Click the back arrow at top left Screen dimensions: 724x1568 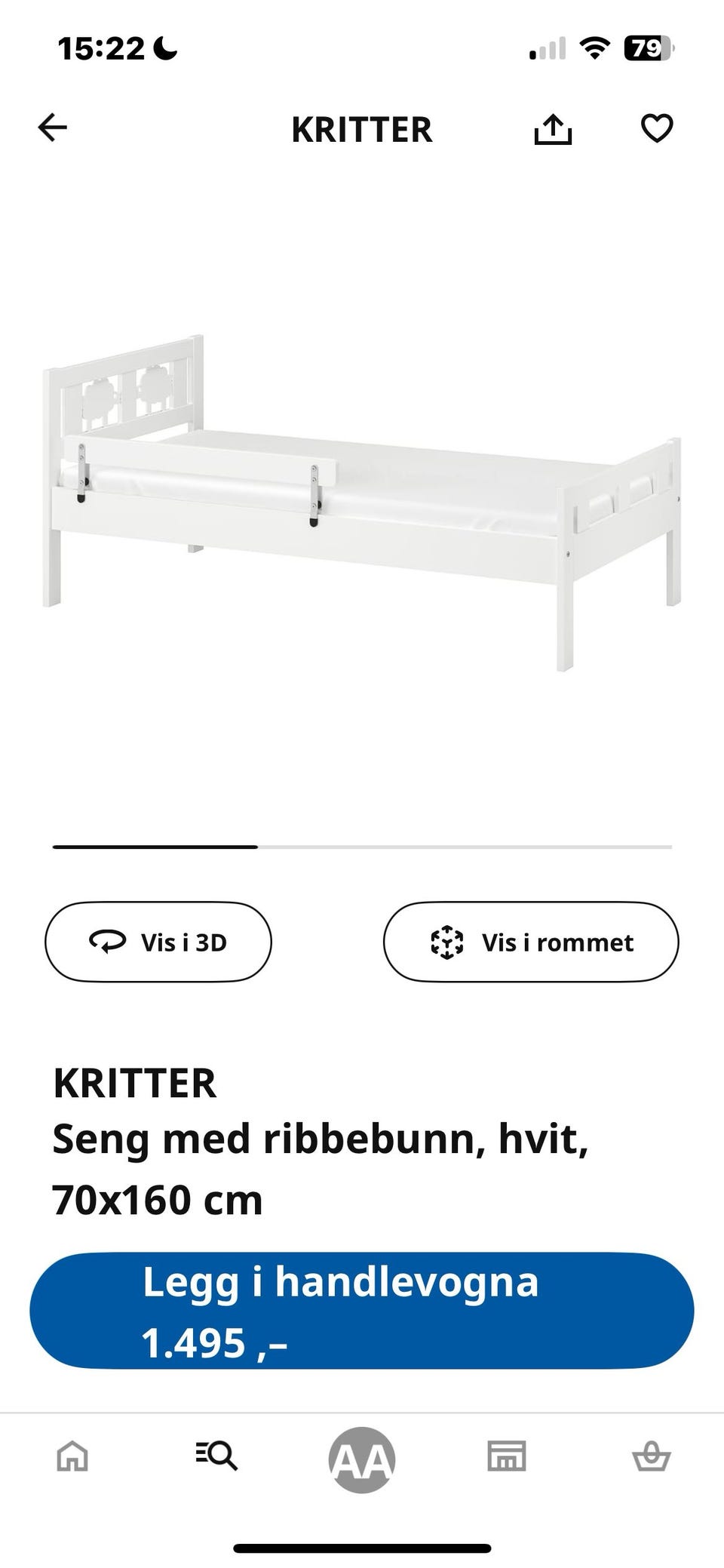click(x=53, y=127)
